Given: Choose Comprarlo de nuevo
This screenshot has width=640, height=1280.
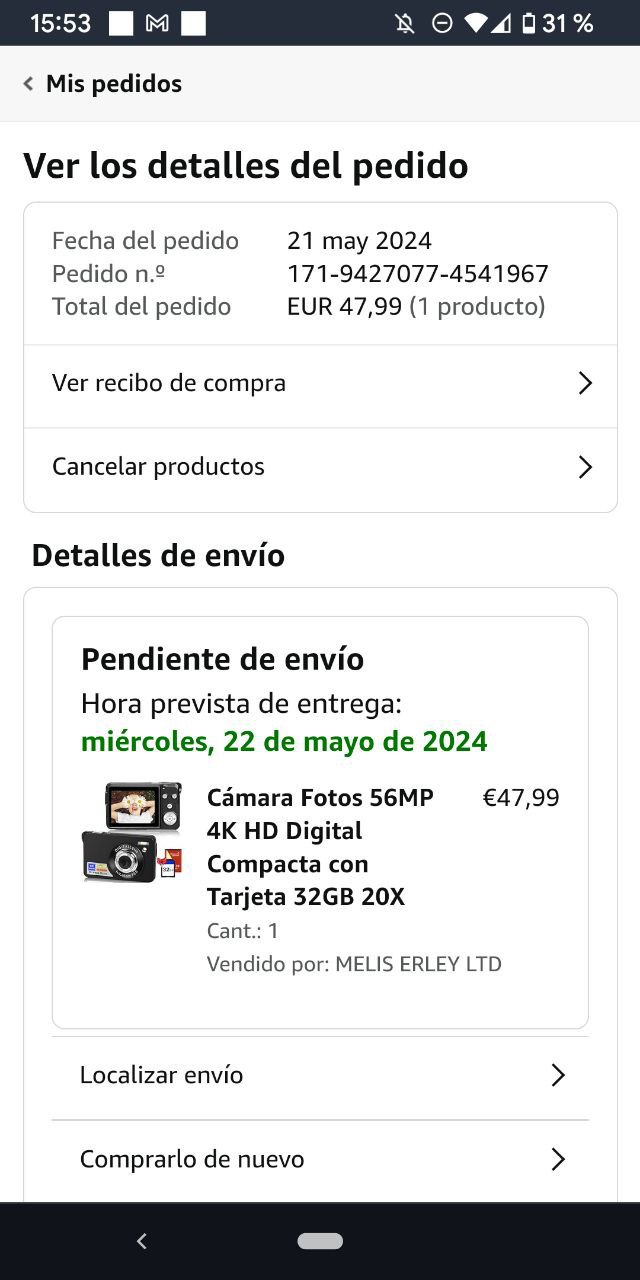Looking at the screenshot, I should (x=320, y=1160).
